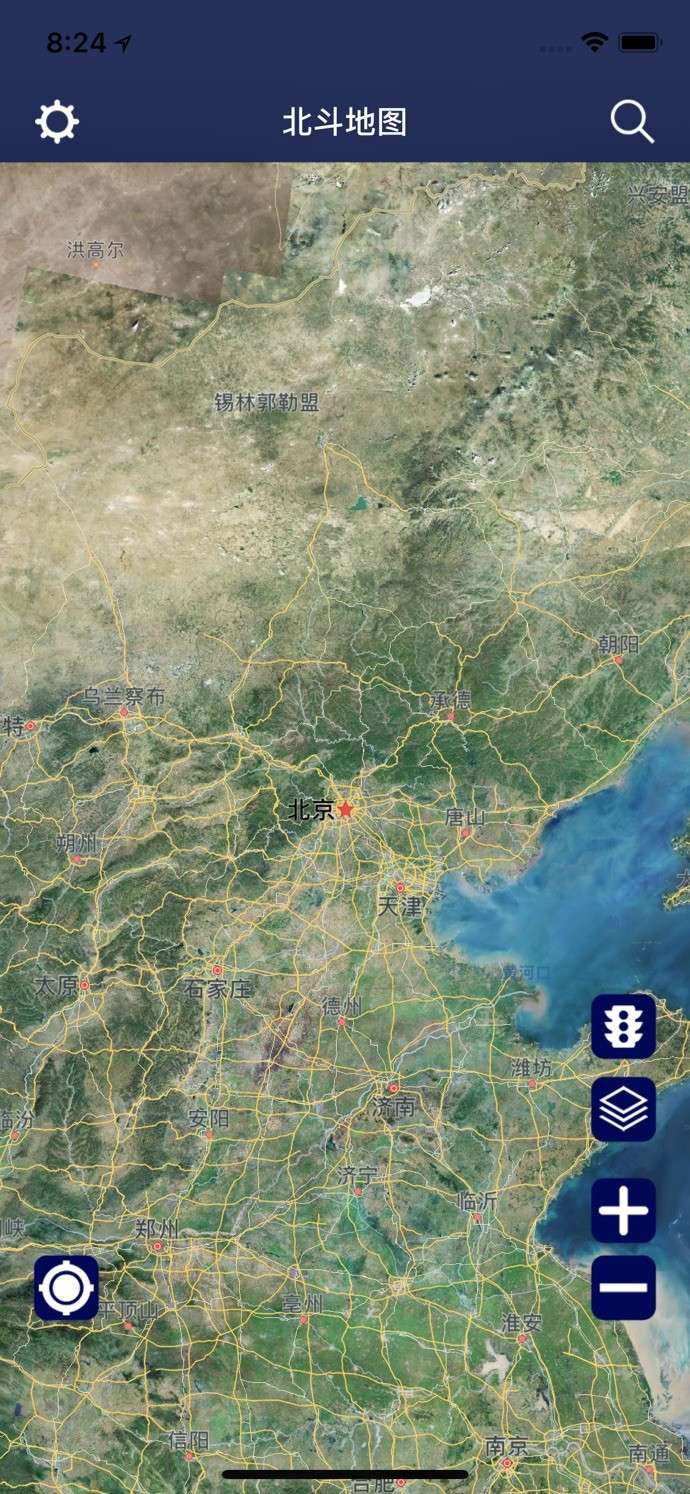Zoom in with the plus button
The height and width of the screenshot is (1494, 690).
pos(624,1211)
